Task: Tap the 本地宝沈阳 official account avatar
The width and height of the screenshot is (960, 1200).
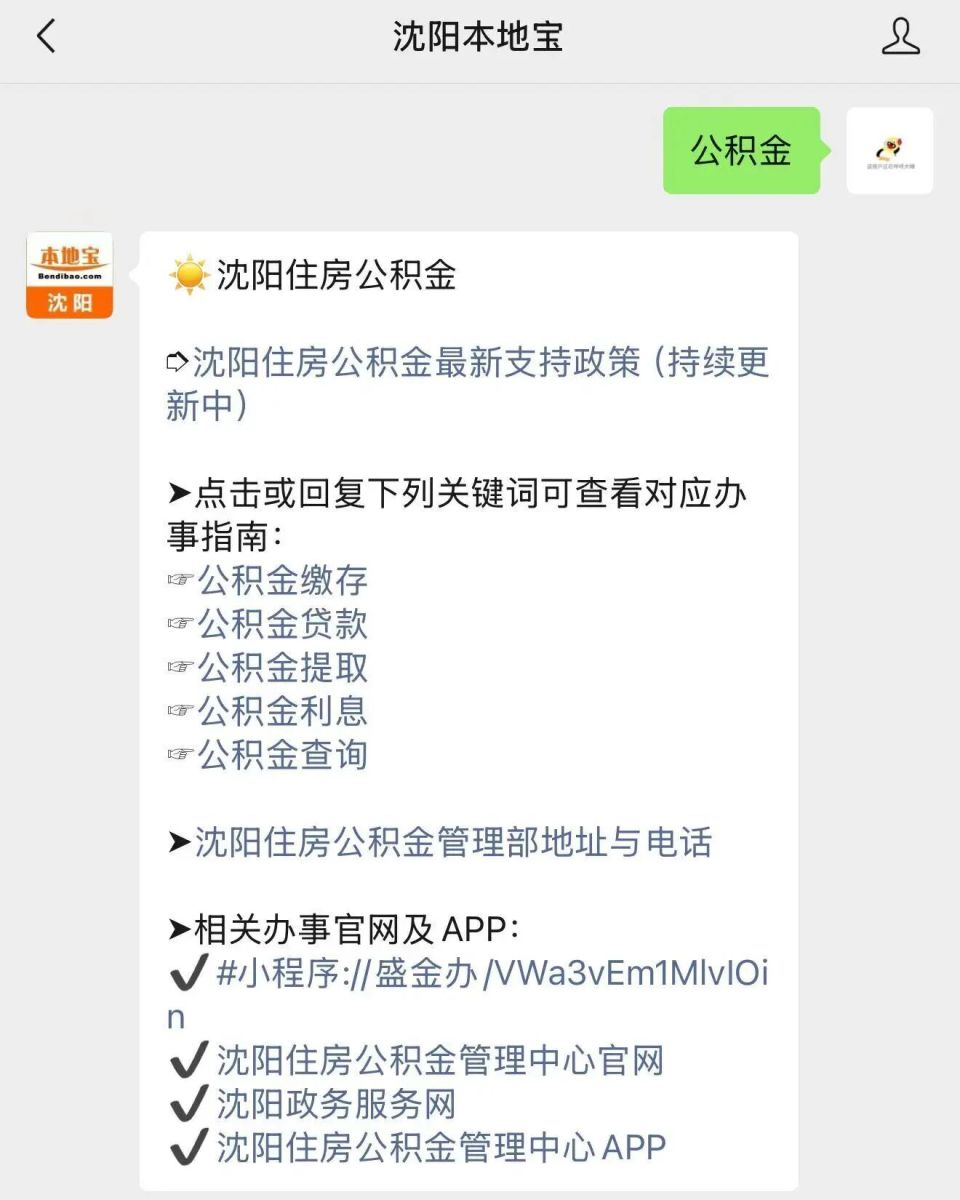Action: click(68, 276)
